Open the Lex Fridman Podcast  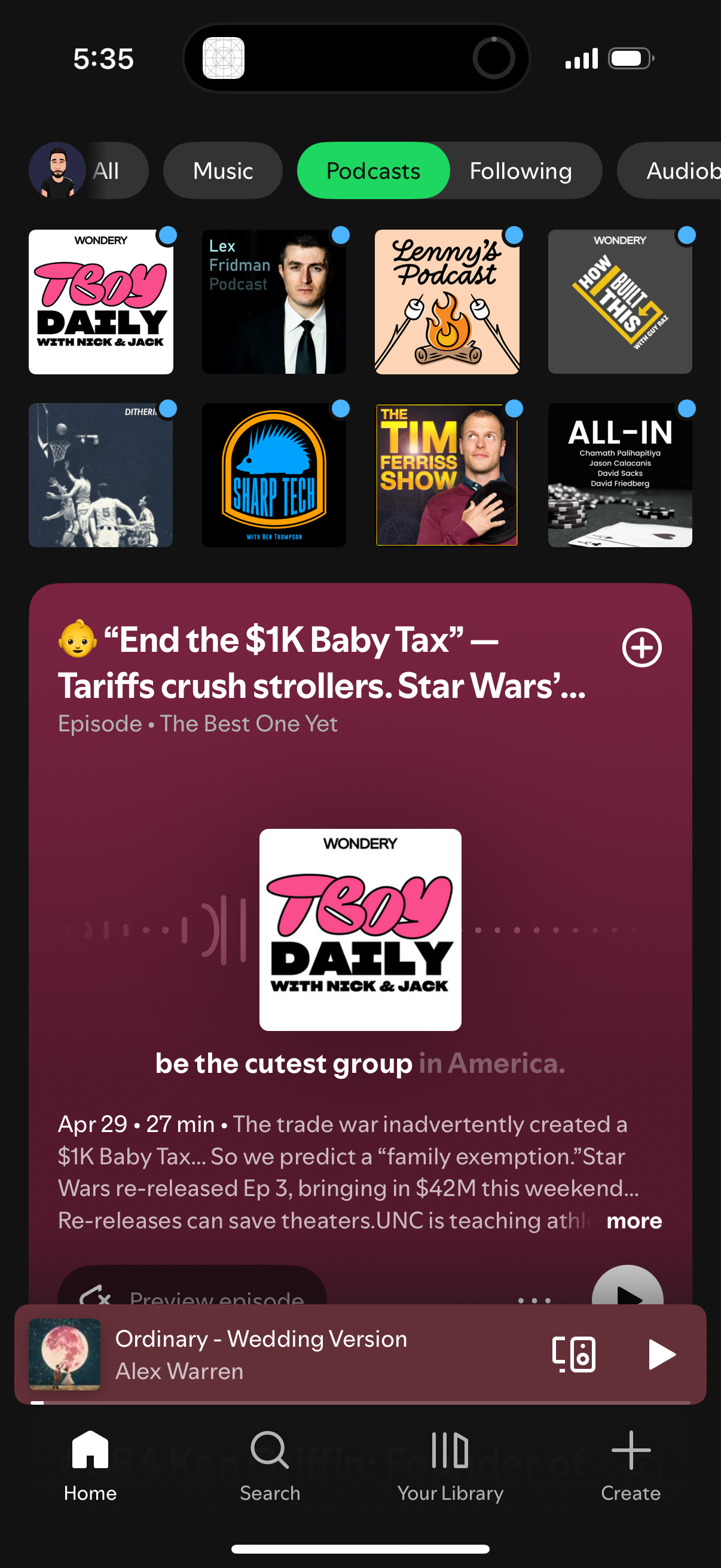(x=274, y=301)
